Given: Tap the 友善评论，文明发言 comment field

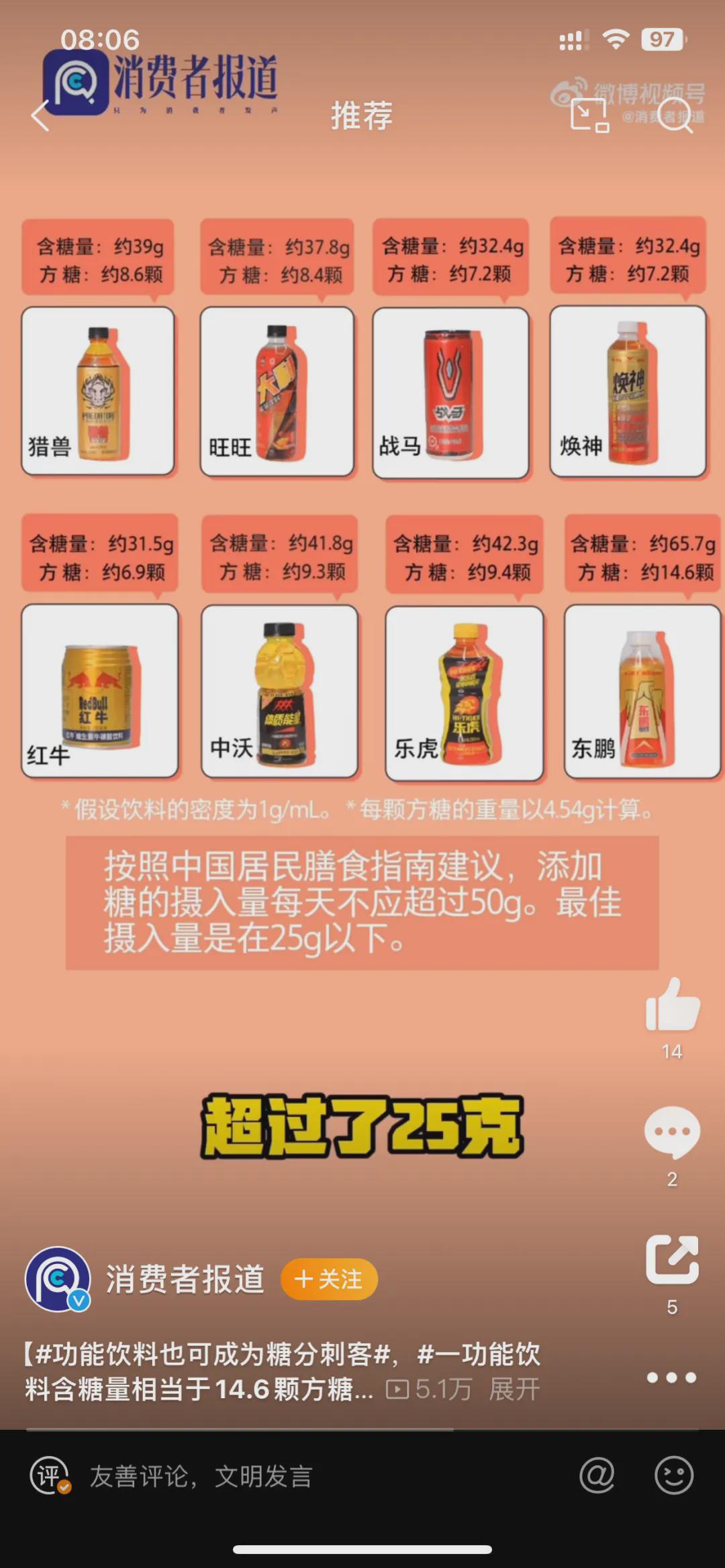Looking at the screenshot, I should (x=201, y=1476).
